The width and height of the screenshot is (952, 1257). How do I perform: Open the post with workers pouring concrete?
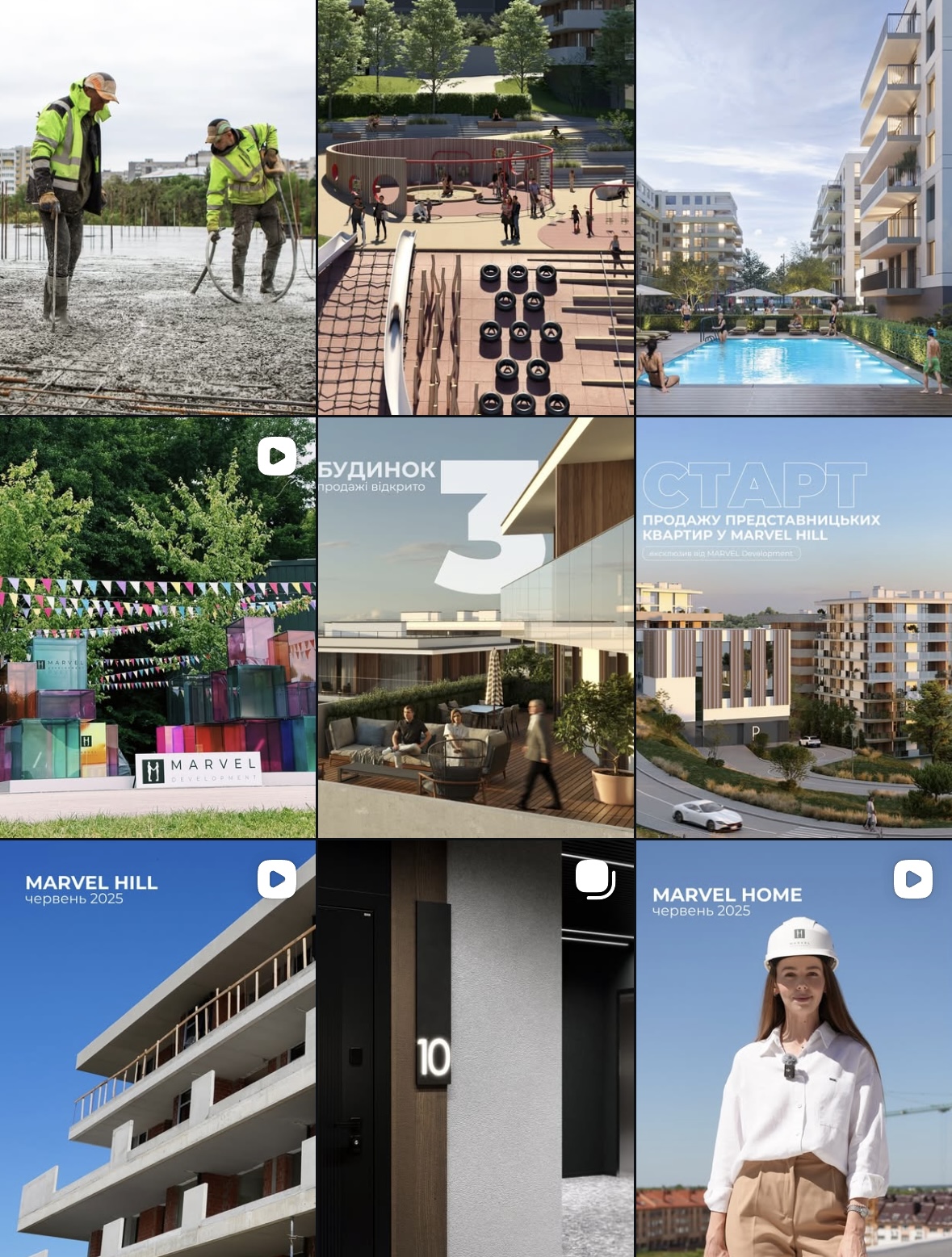click(157, 207)
